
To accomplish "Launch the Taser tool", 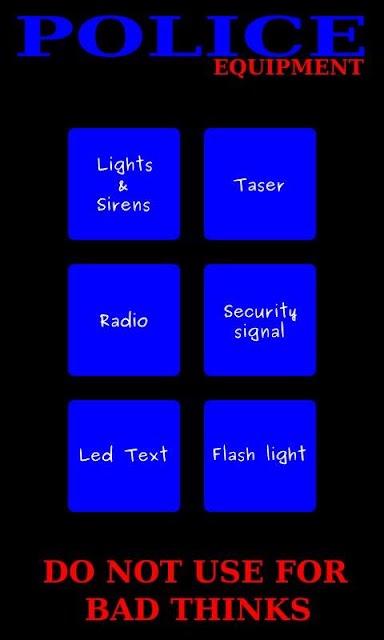I will [x=260, y=184].
